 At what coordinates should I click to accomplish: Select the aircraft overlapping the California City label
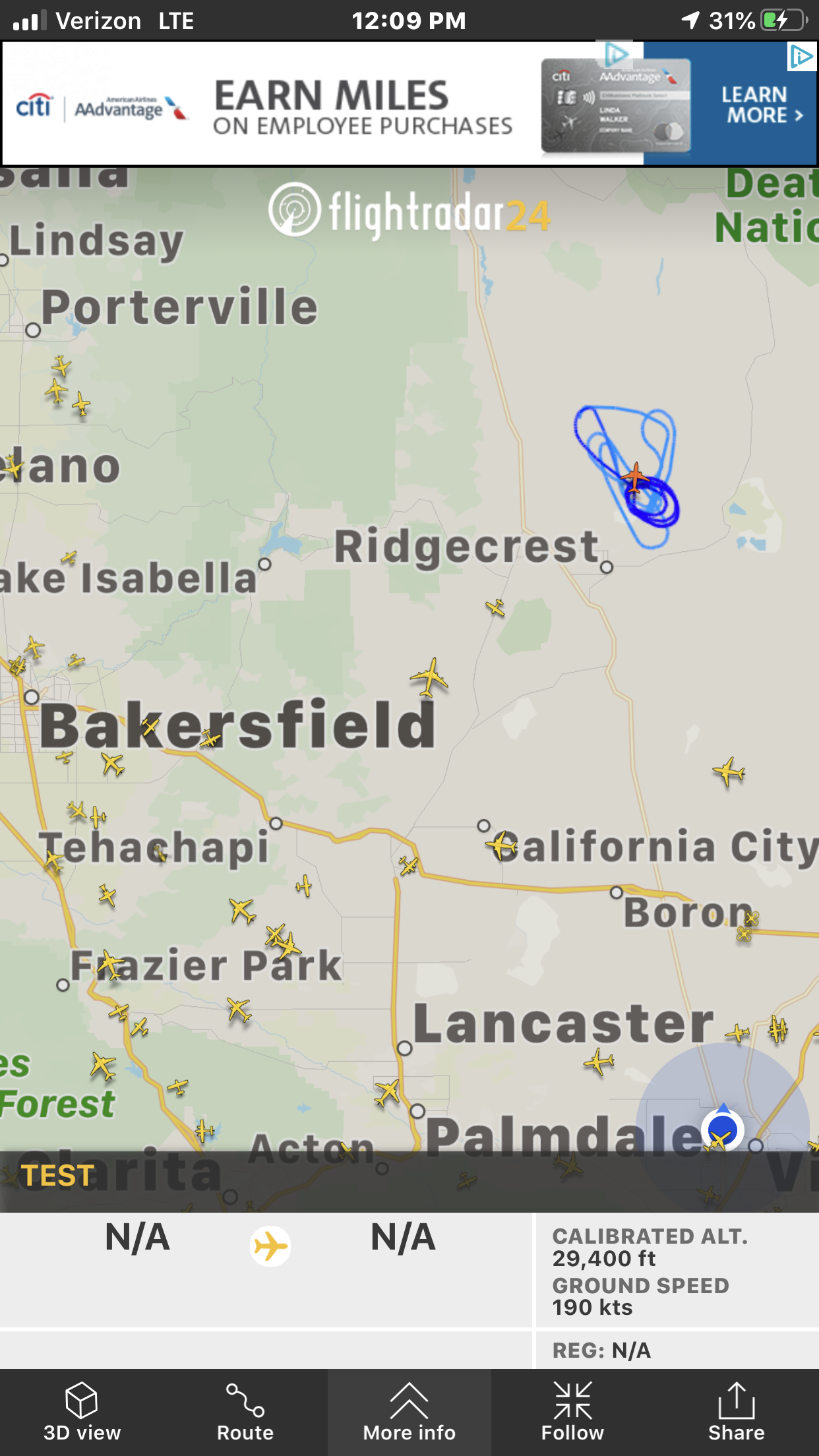pos(501,845)
